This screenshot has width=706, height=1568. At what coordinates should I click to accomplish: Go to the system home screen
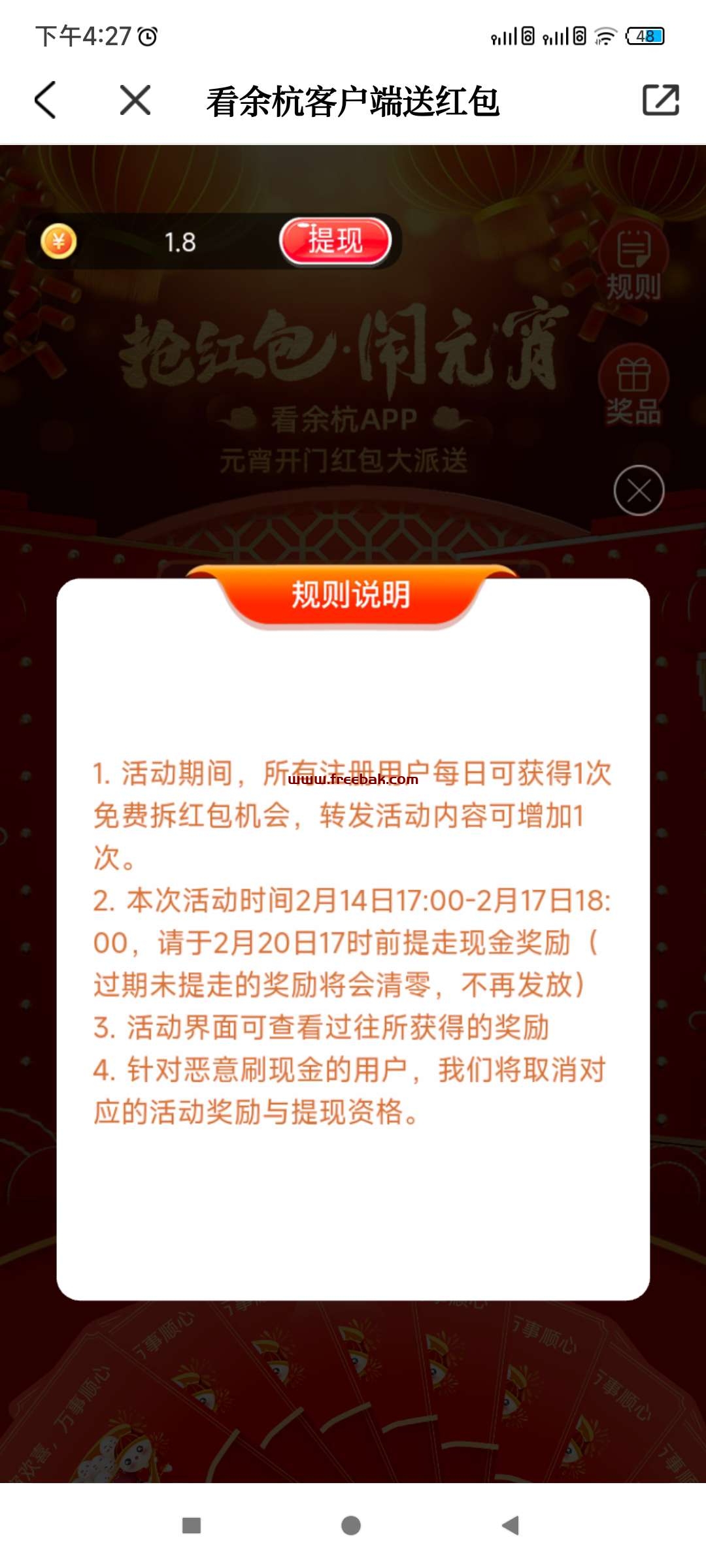pos(351,1526)
